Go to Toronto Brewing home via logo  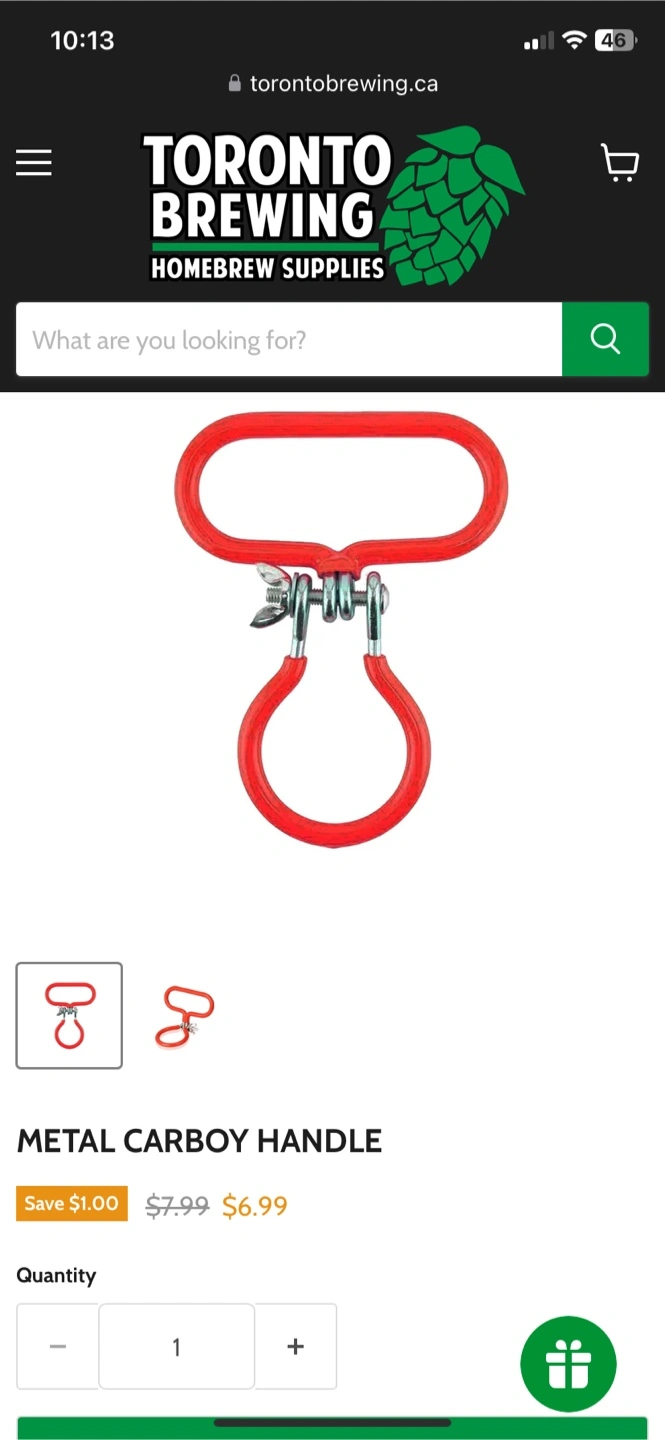(333, 205)
